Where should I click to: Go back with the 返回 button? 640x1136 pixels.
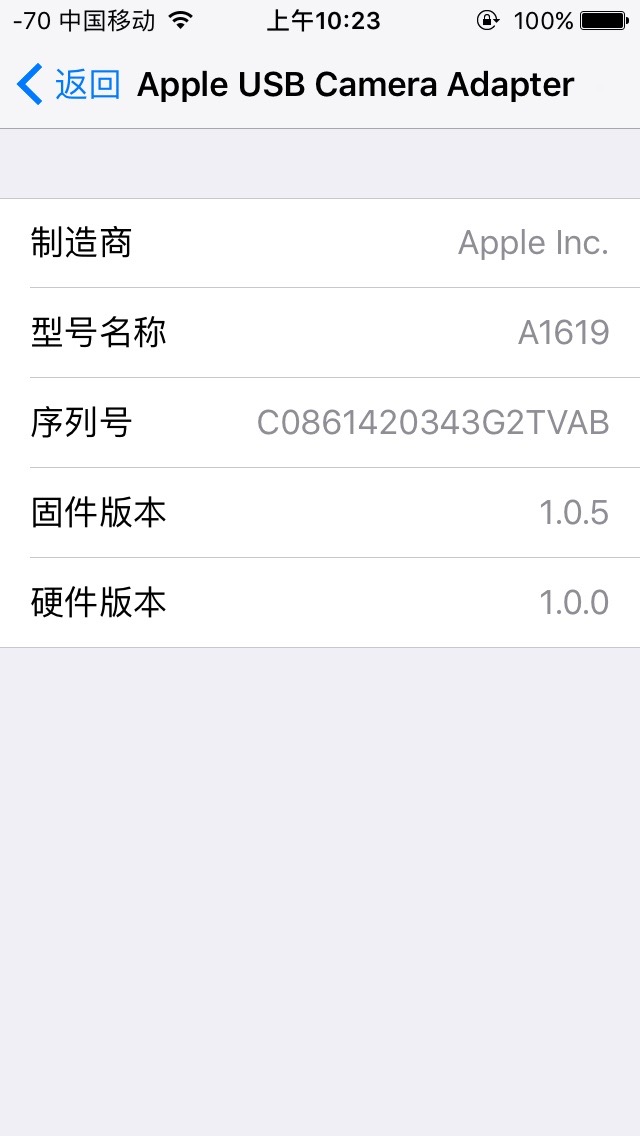click(x=68, y=86)
